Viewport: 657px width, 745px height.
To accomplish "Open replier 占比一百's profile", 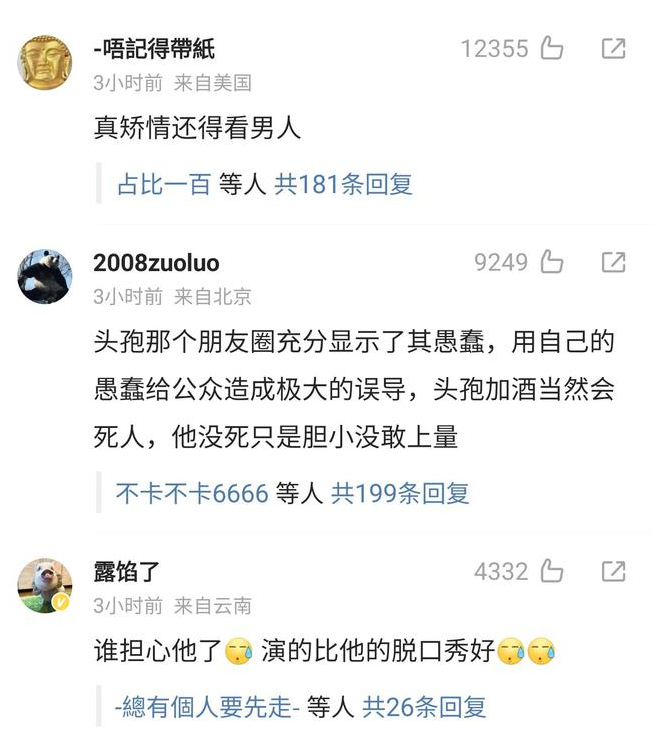I will click(x=163, y=184).
